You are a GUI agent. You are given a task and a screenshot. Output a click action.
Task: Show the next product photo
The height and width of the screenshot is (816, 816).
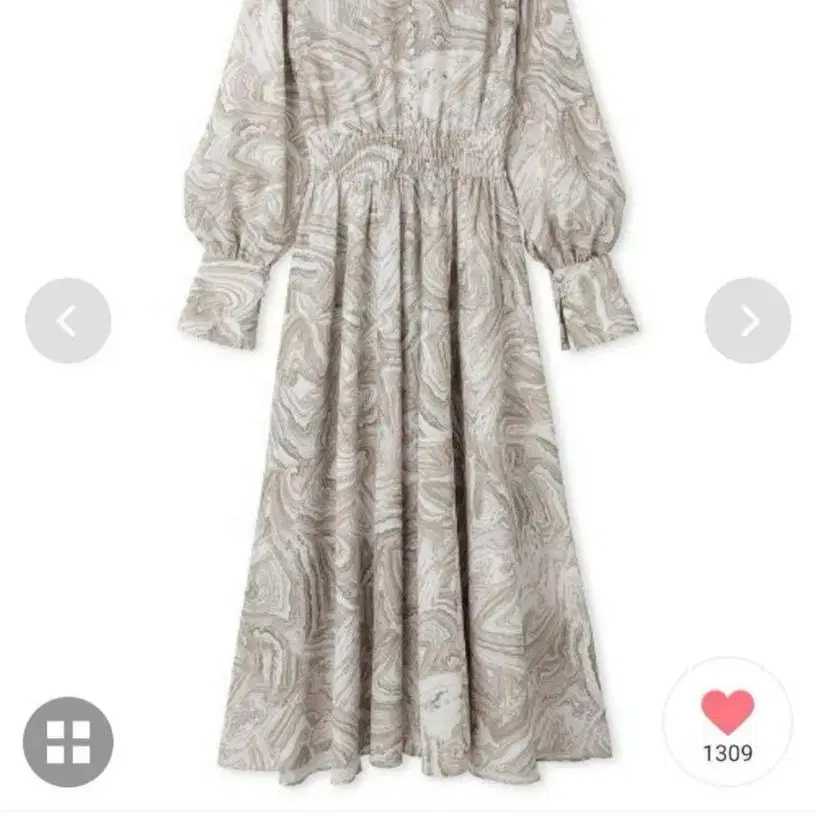click(748, 321)
